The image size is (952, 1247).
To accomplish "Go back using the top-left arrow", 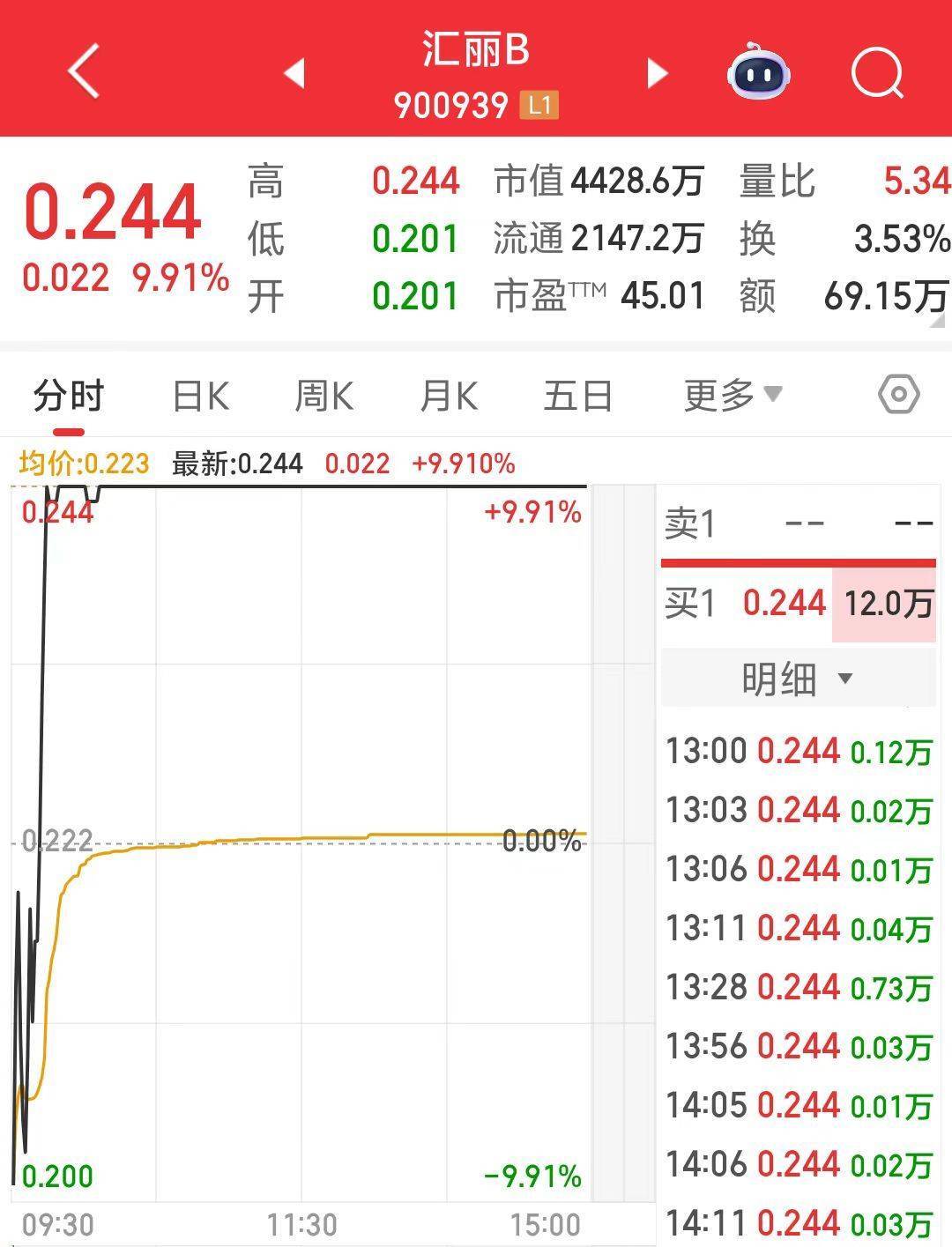I will 85,71.
